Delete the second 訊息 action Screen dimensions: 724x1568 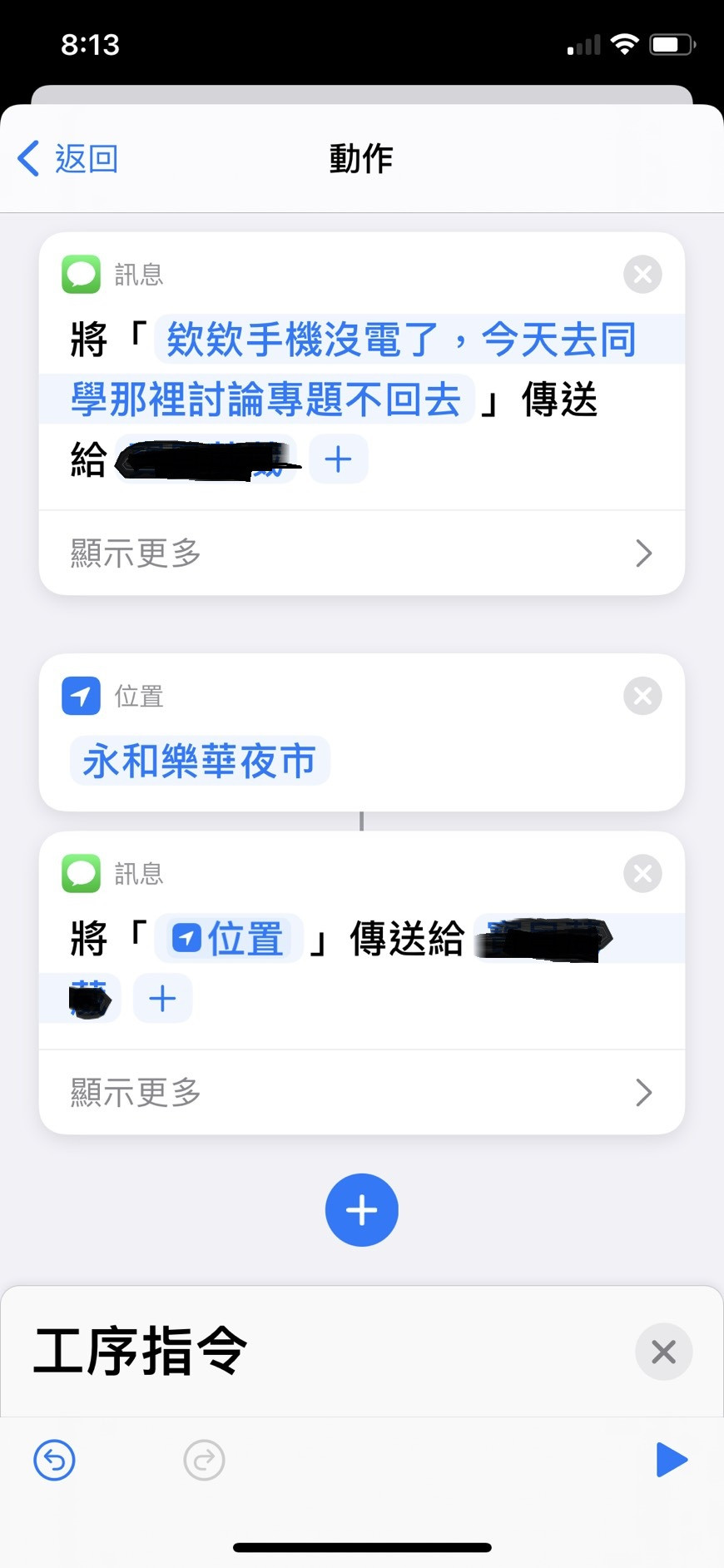(642, 874)
